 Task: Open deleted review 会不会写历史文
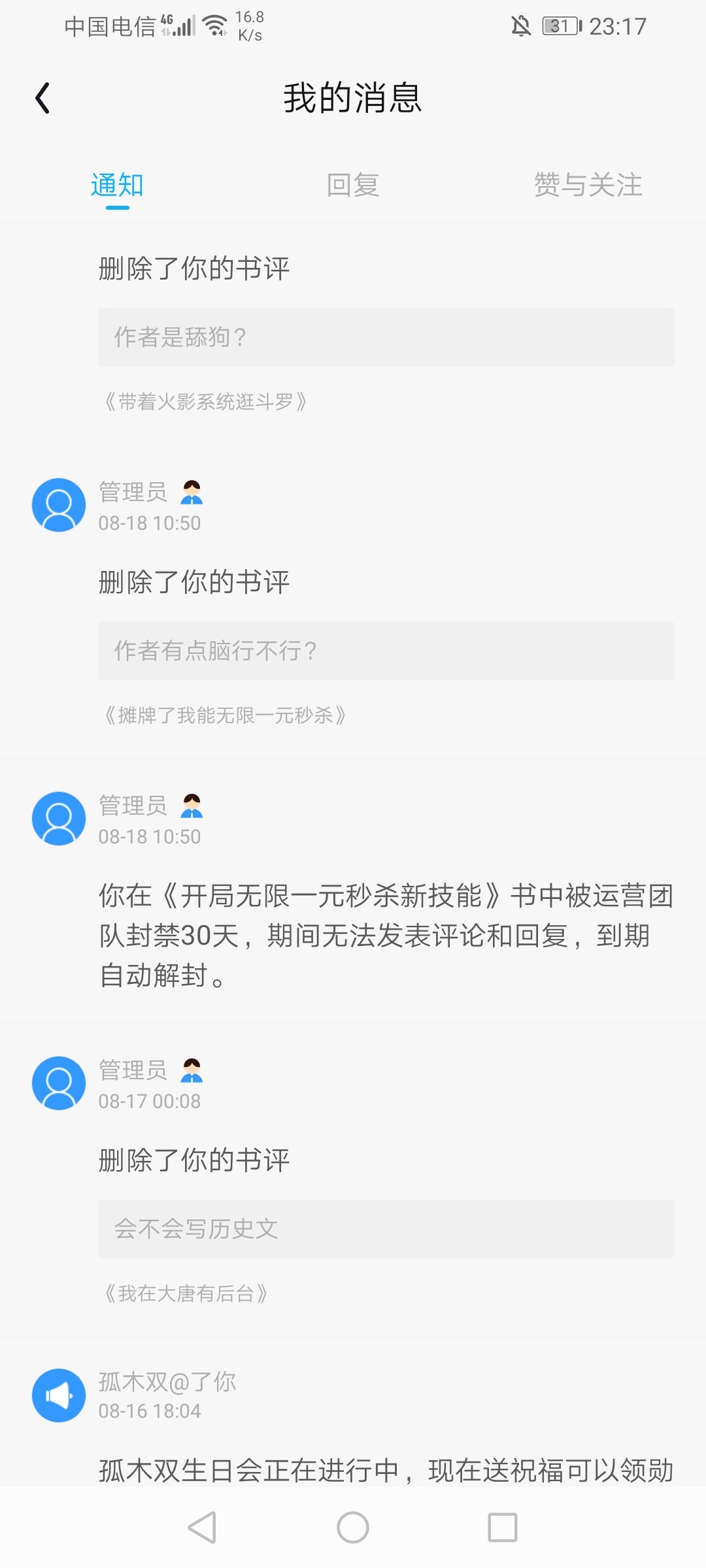386,1229
